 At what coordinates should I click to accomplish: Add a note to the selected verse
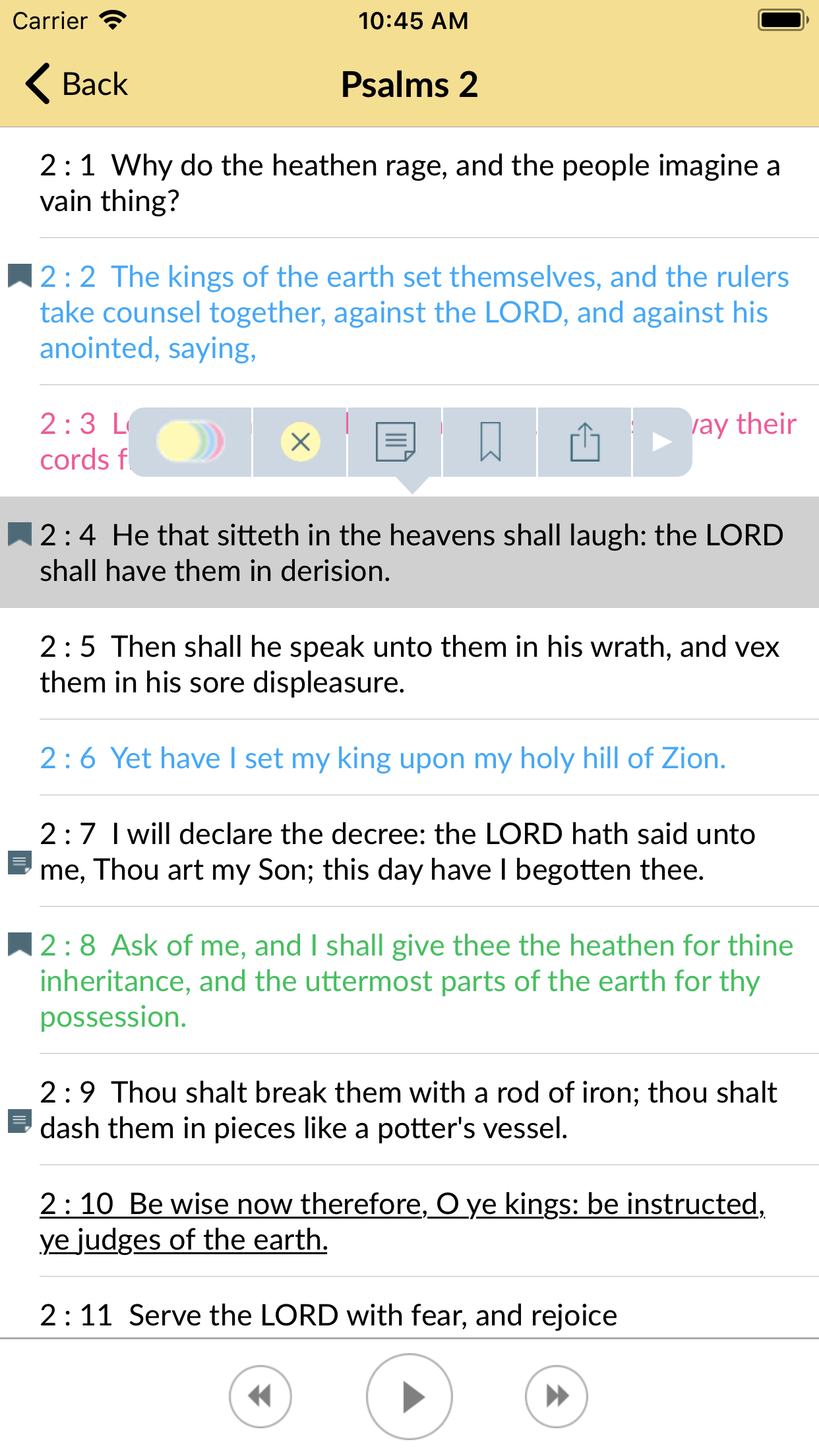point(395,442)
